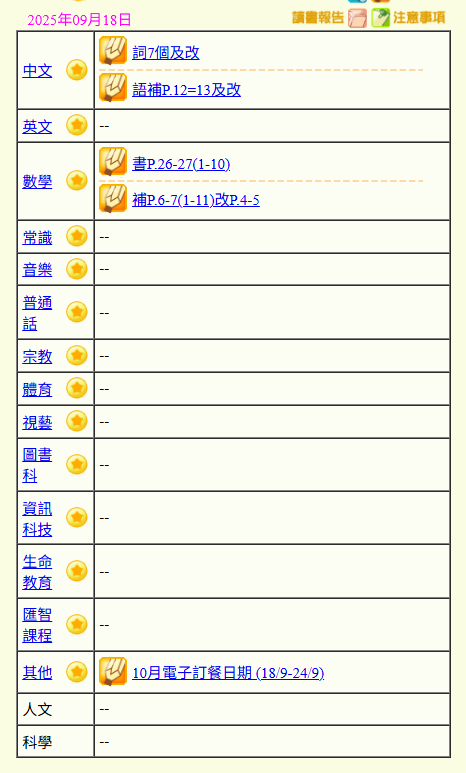
Task: Open the 讀書報告 book report icon
Action: (x=357, y=18)
